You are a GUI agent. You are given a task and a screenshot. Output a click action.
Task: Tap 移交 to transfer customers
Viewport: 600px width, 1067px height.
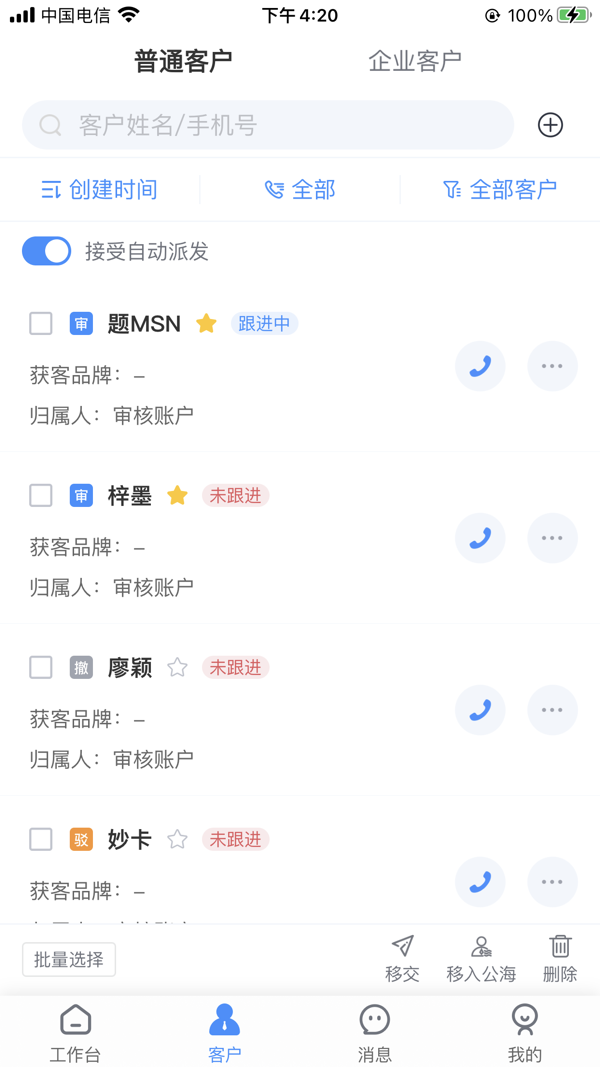(x=402, y=958)
